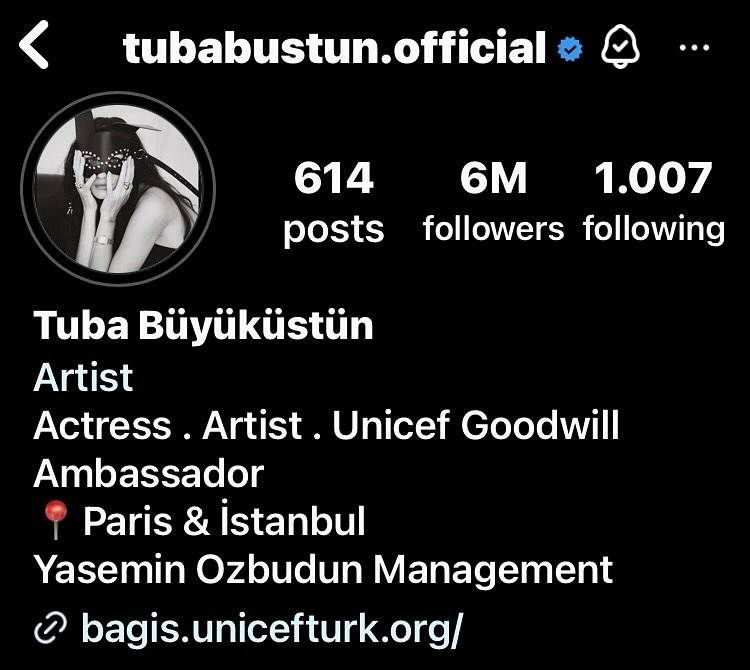Image resolution: width=750 pixels, height=670 pixels.
Task: View the profile picture story
Action: 118,192
